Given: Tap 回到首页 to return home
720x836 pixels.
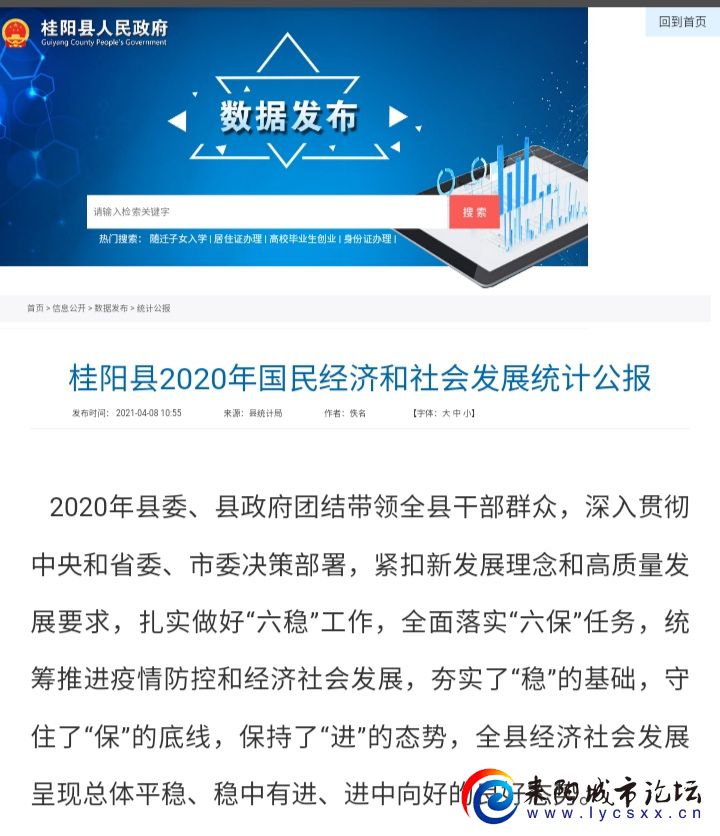Looking at the screenshot, I should (x=682, y=21).
